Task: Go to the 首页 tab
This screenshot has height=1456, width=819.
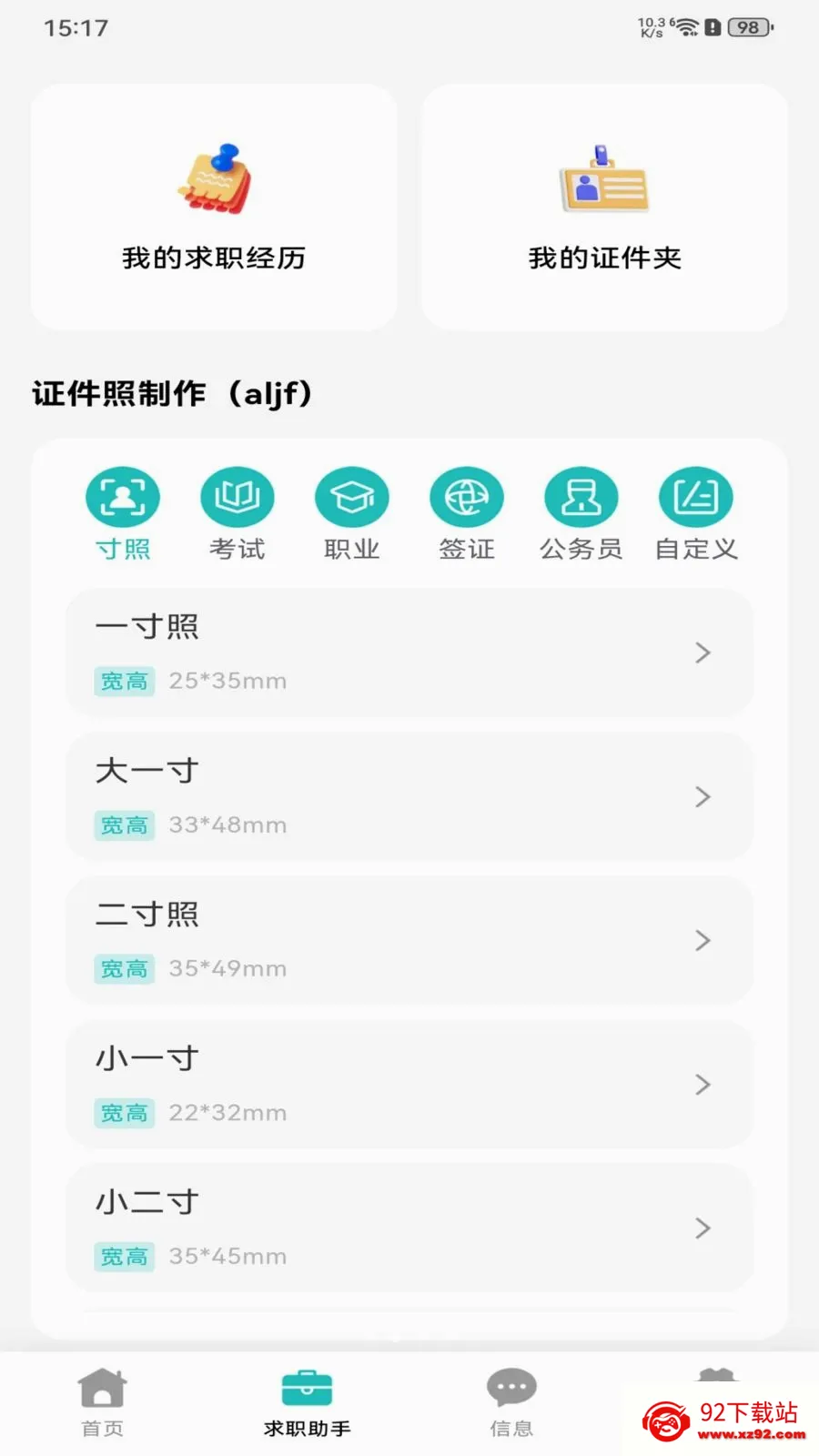Action: click(x=103, y=1403)
